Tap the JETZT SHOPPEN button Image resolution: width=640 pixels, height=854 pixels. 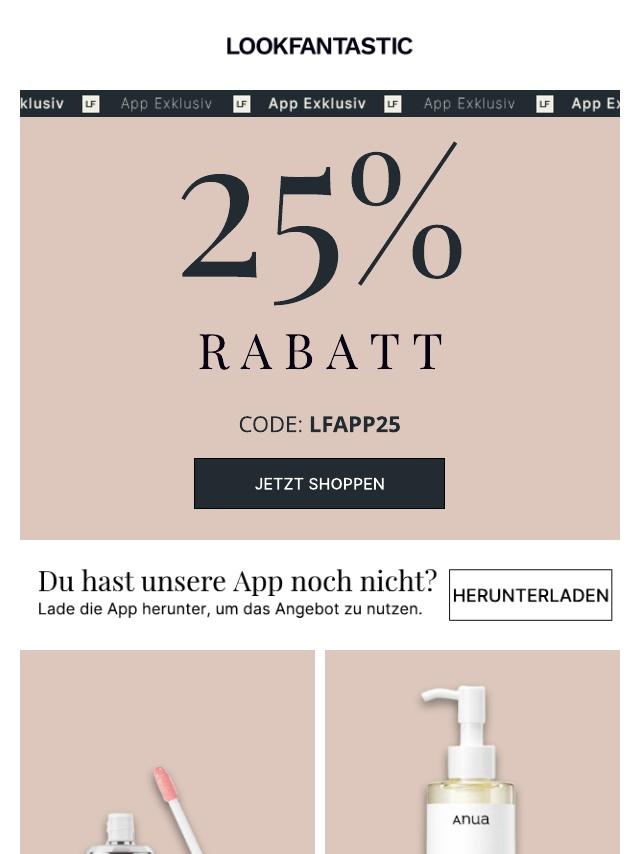[x=319, y=484]
